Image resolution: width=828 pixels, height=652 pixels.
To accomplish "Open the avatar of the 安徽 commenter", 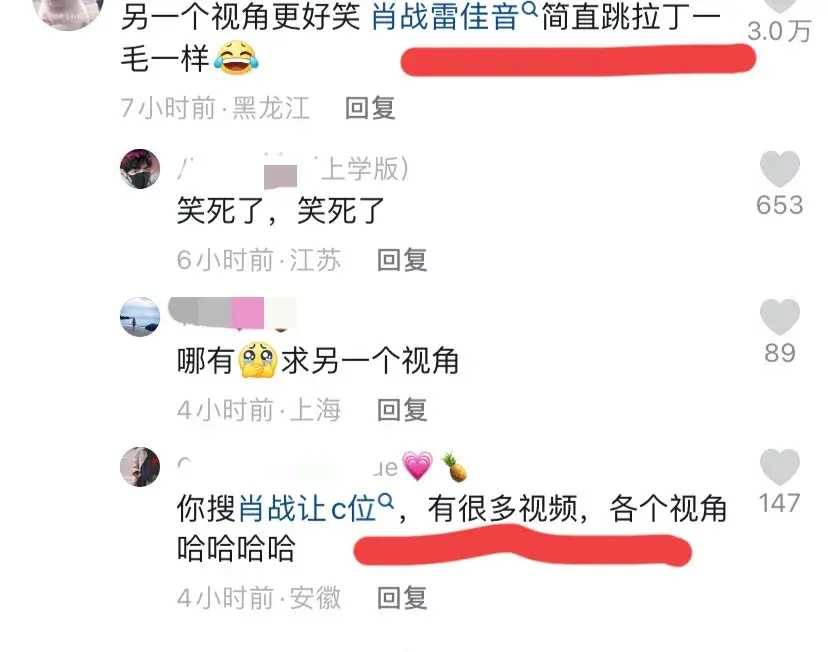I will pyautogui.click(x=140, y=467).
